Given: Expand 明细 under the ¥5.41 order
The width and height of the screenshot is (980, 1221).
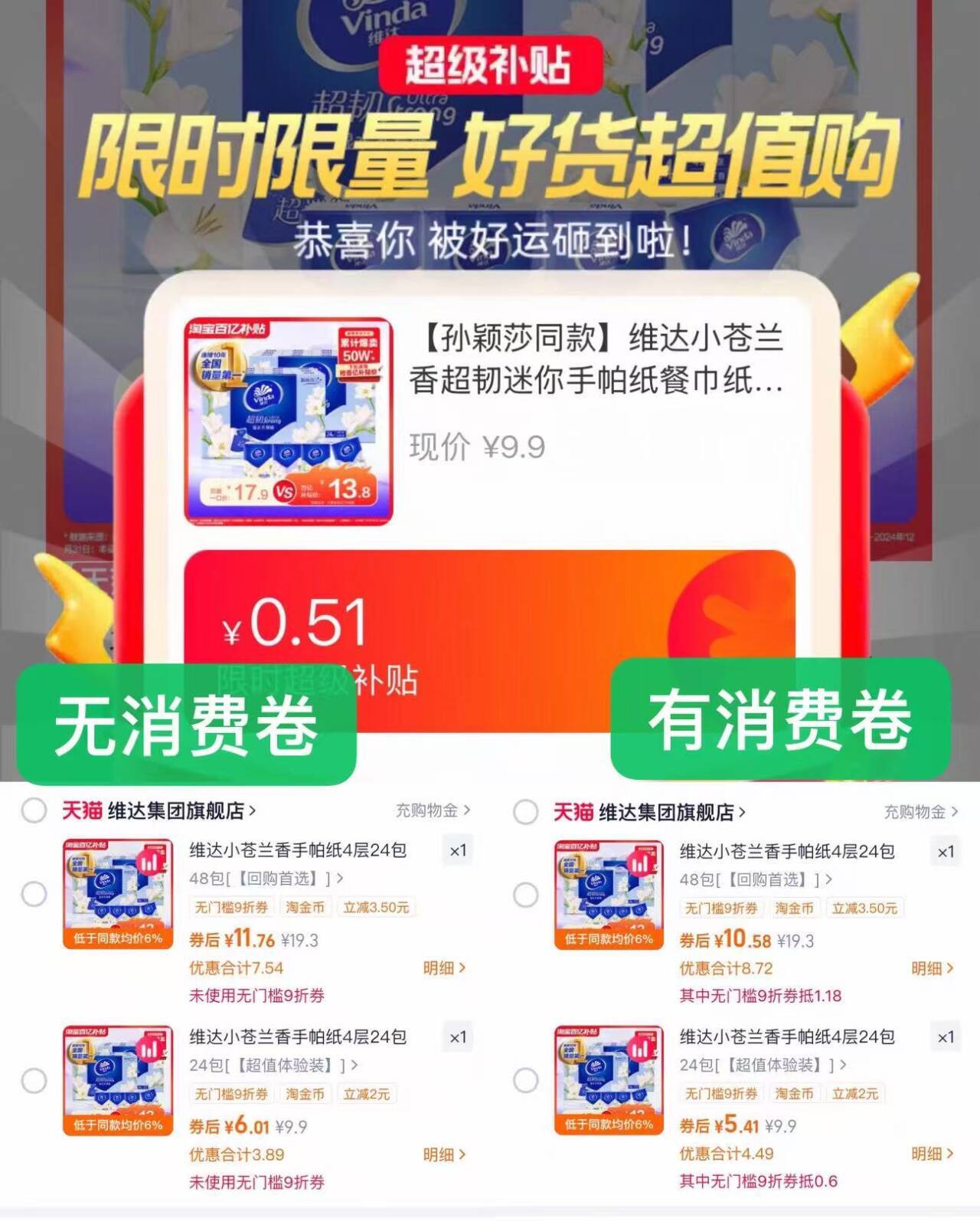Looking at the screenshot, I should [930, 1154].
